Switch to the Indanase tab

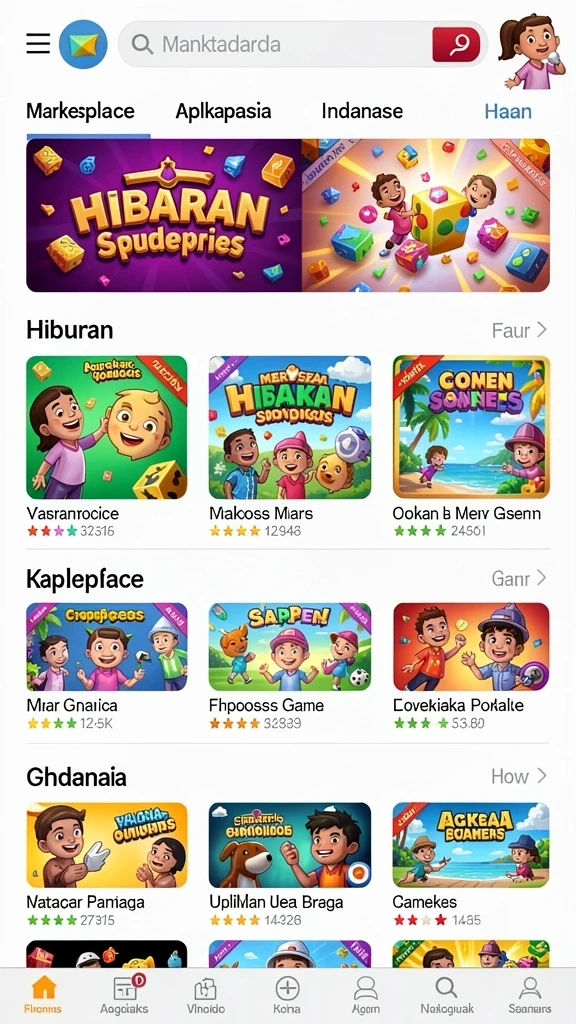tap(362, 111)
